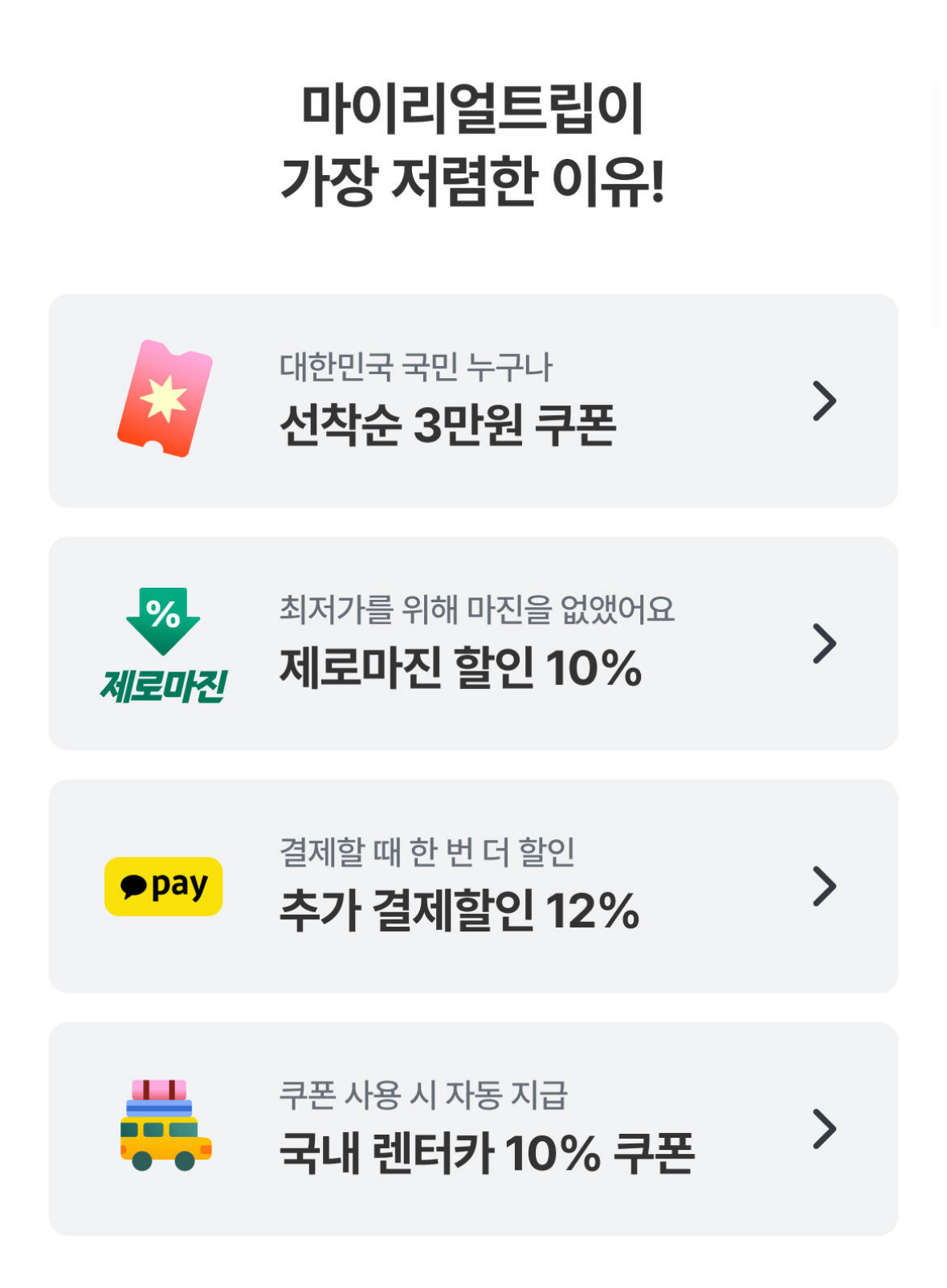Image resolution: width=947 pixels, height=1288 pixels.
Task: Expand the 선착순 3만원 쿠폰 card chevron
Action: click(823, 402)
